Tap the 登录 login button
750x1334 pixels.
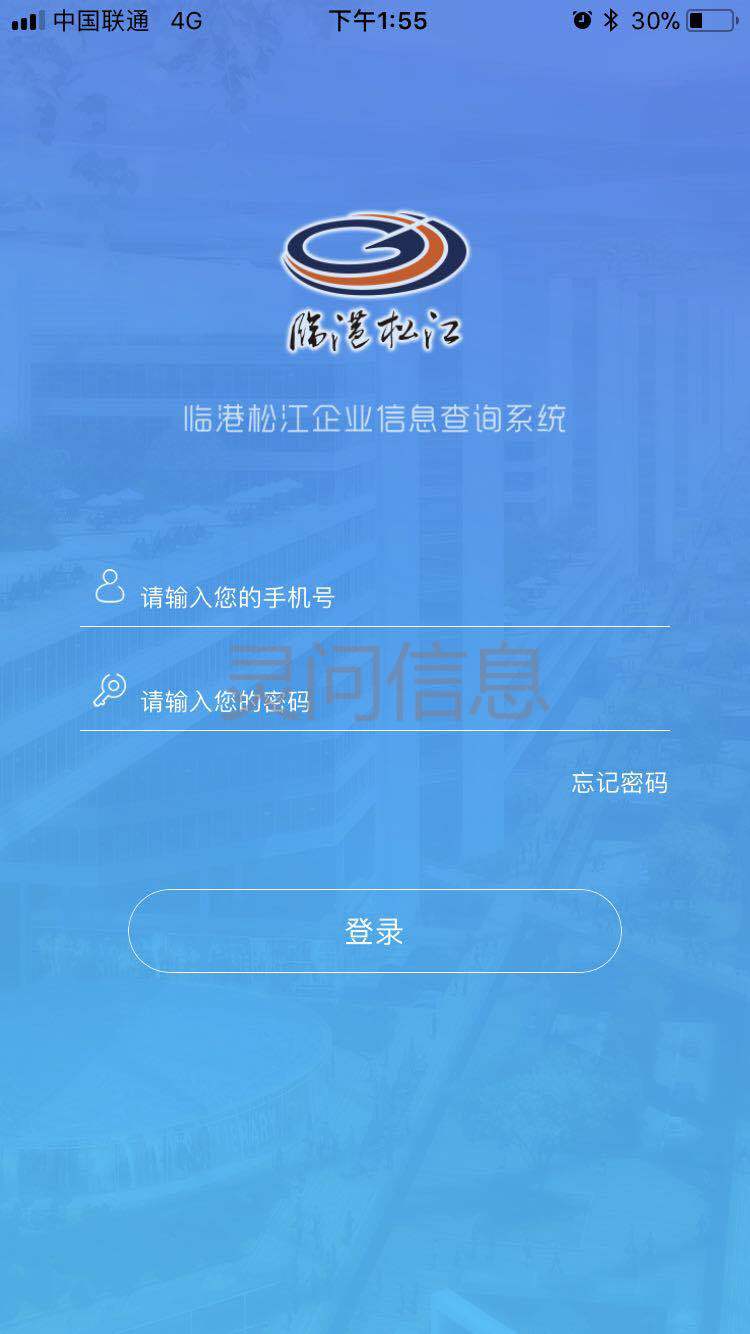pos(374,931)
